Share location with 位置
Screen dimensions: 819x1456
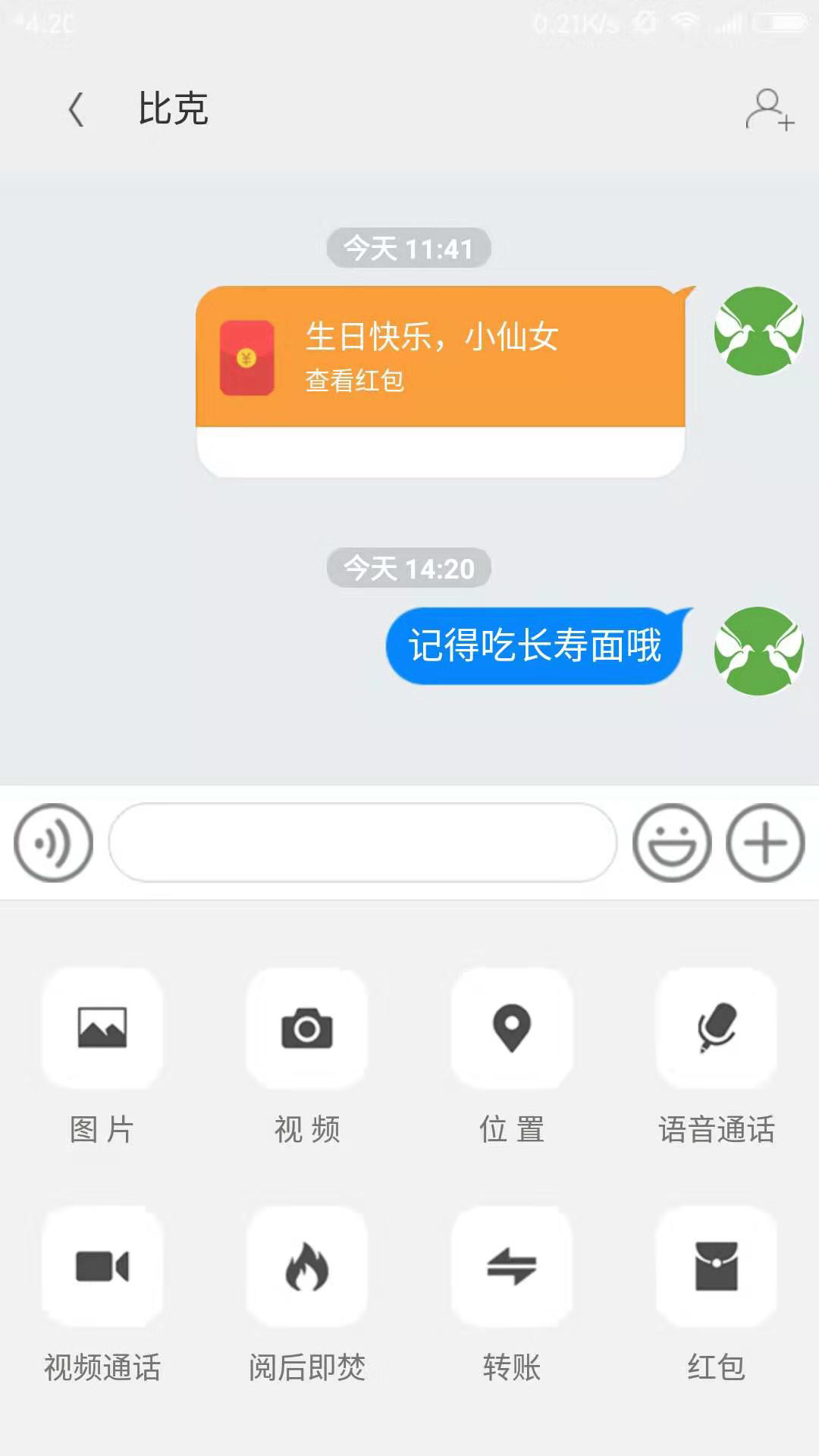point(512,1029)
